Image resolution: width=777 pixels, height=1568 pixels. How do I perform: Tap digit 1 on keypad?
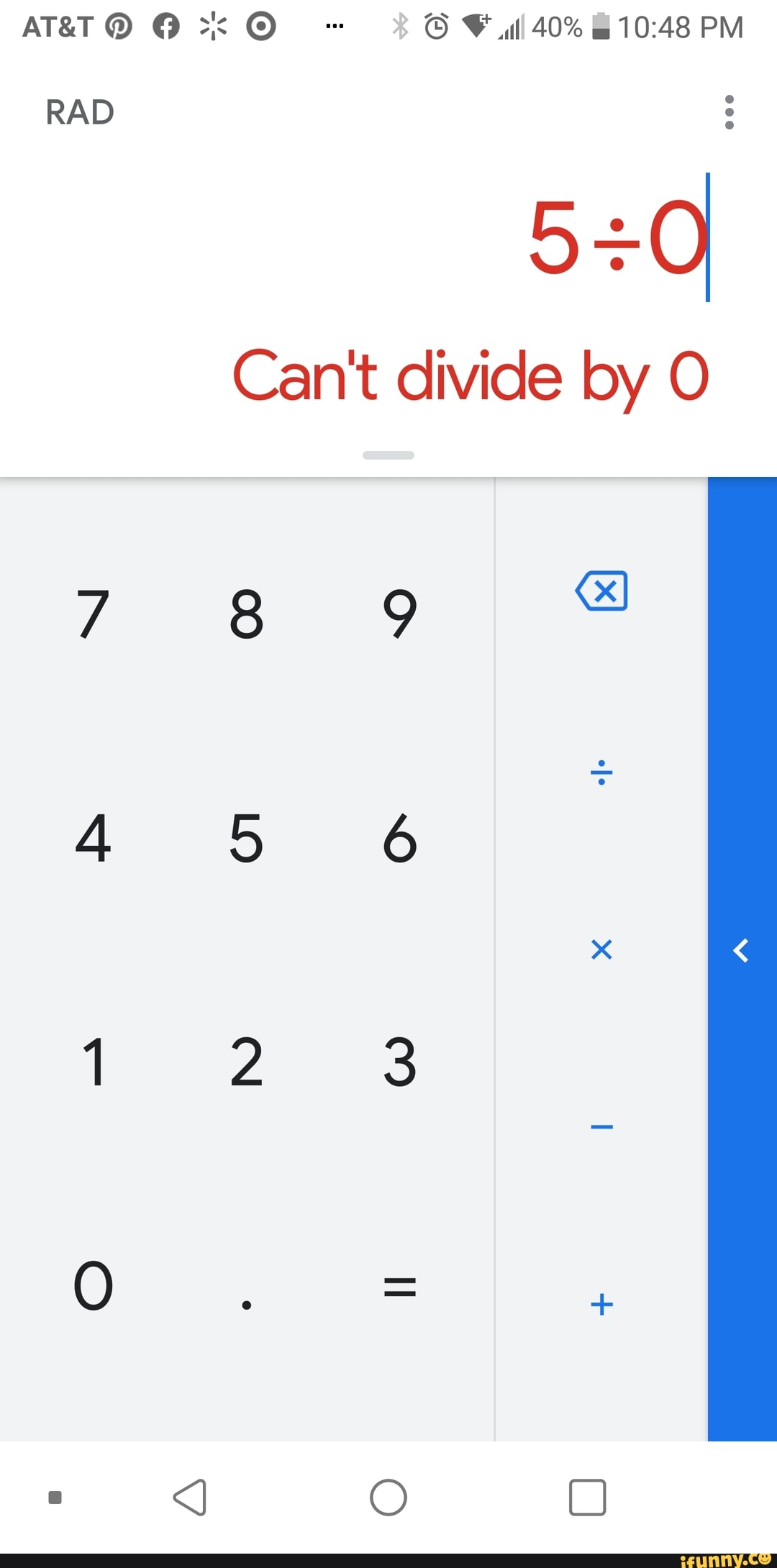click(93, 1062)
